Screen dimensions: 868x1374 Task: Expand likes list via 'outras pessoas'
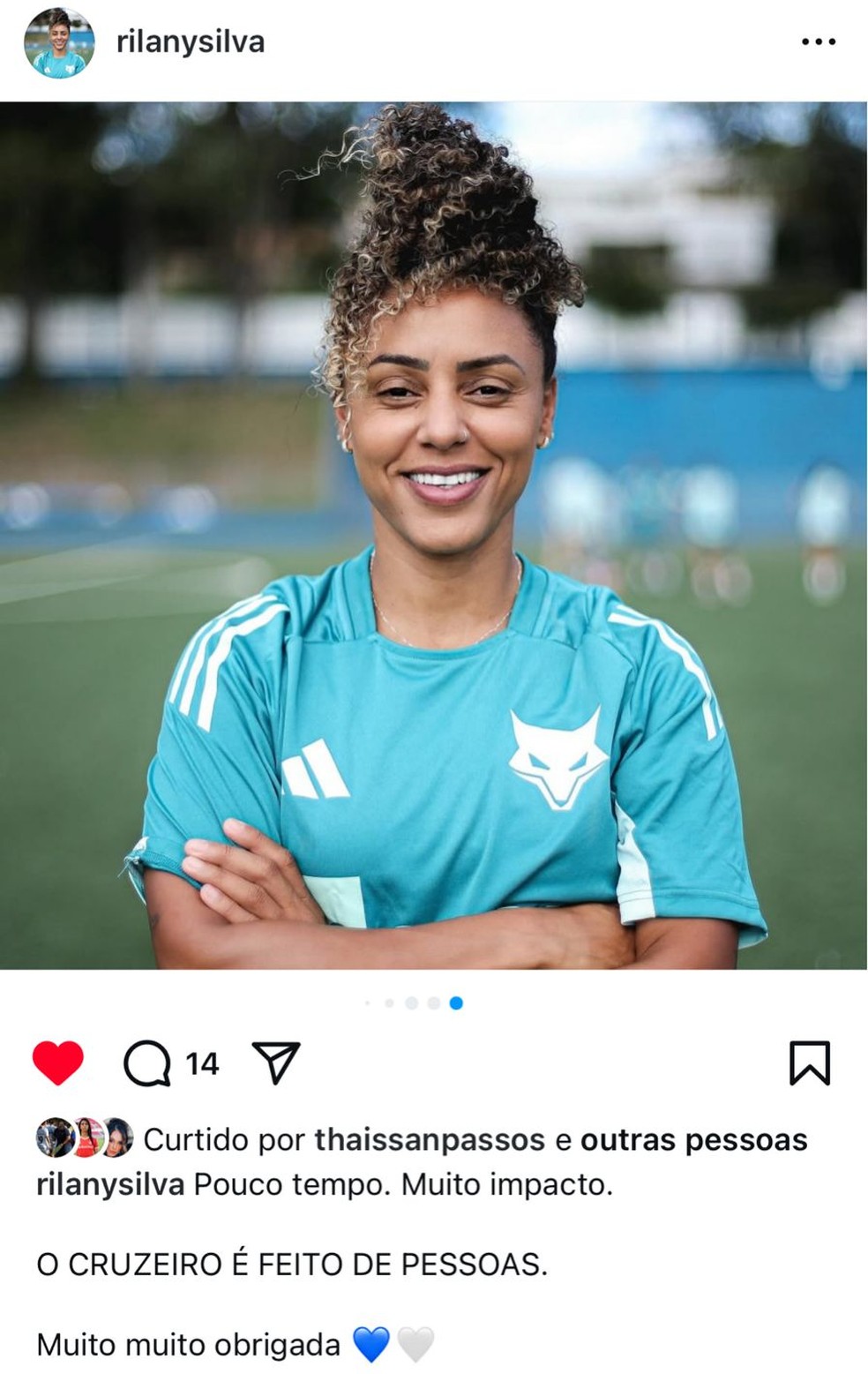click(x=692, y=1138)
